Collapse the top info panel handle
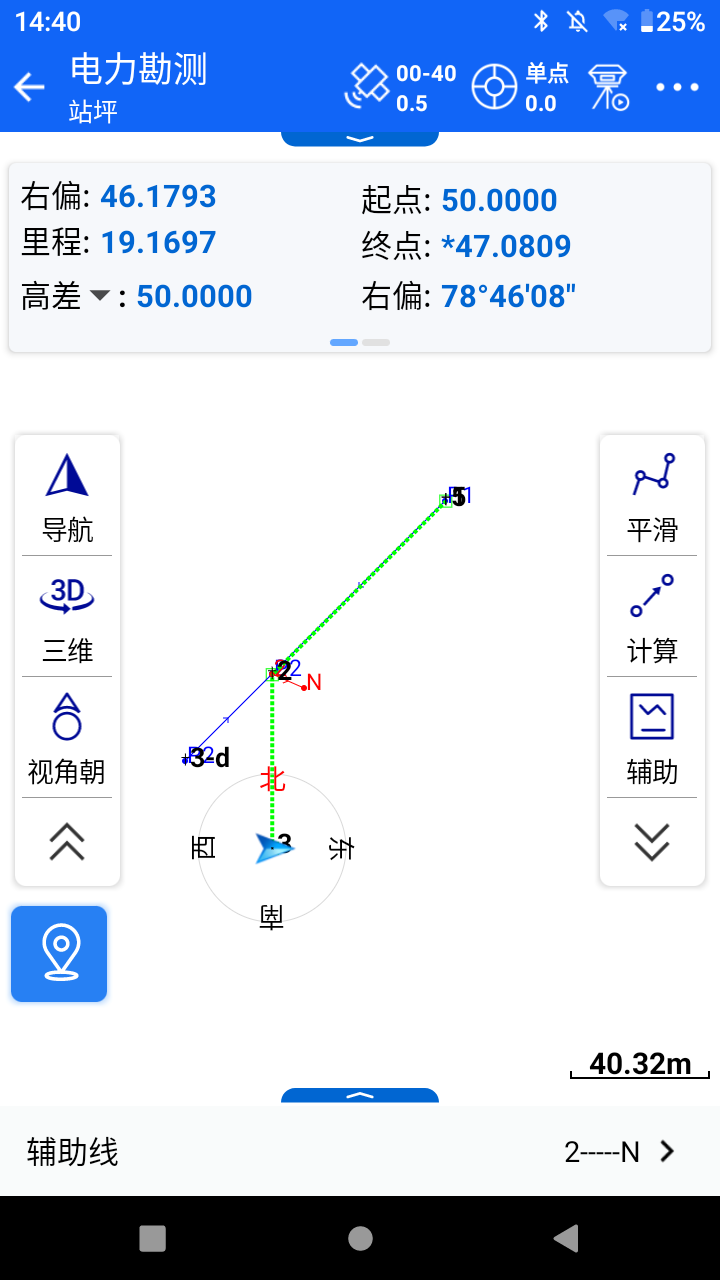The height and width of the screenshot is (1280, 720). [x=360, y=138]
